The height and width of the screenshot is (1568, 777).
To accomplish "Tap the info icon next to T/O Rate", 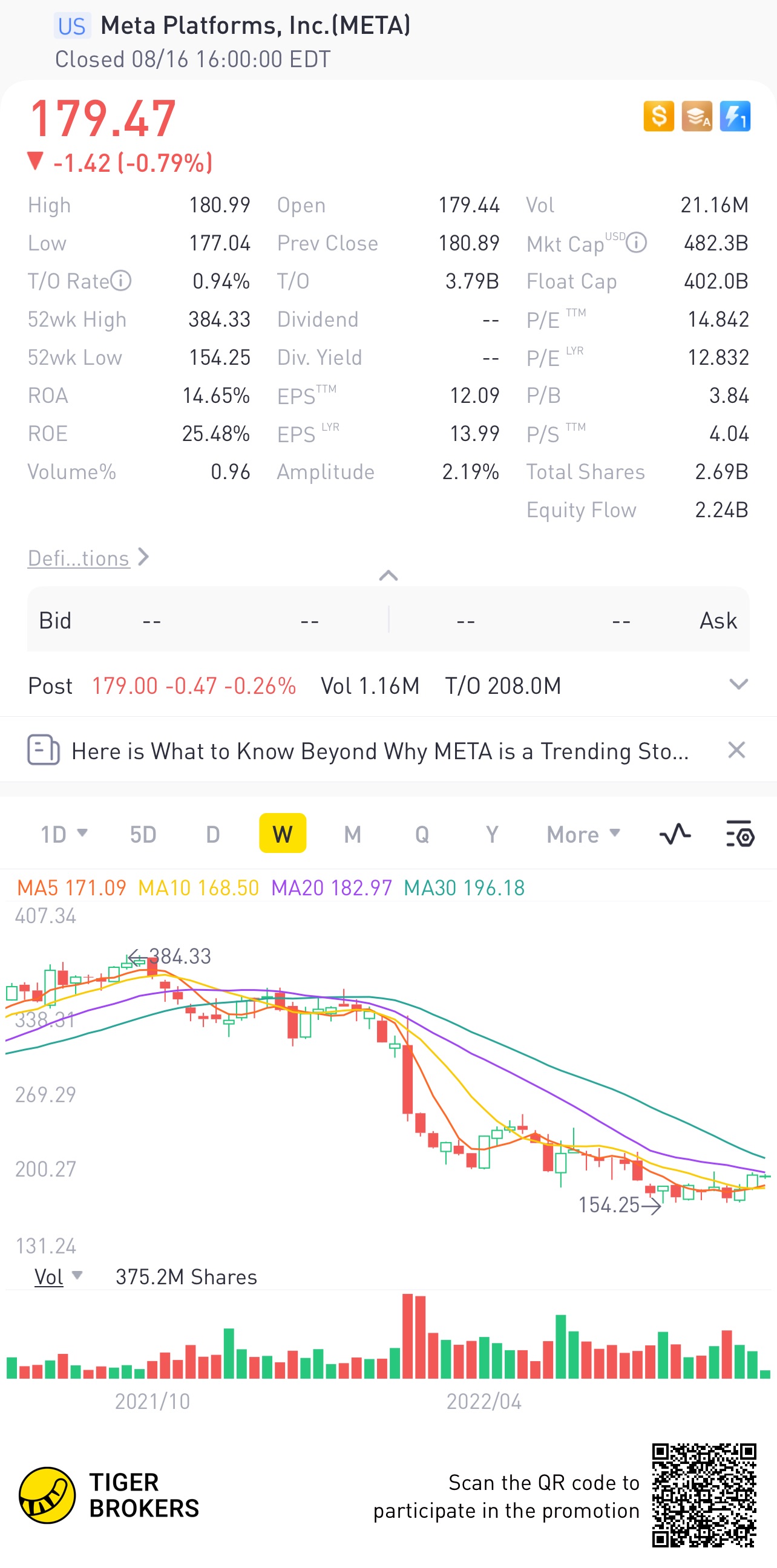I will 120,281.
